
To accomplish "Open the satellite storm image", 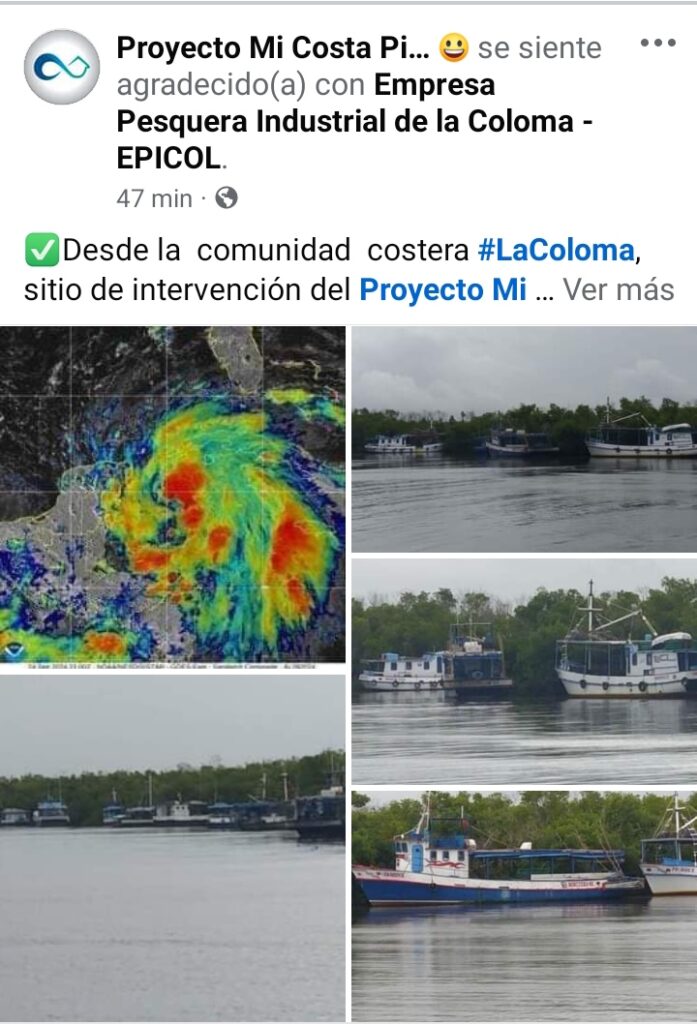I will point(172,494).
